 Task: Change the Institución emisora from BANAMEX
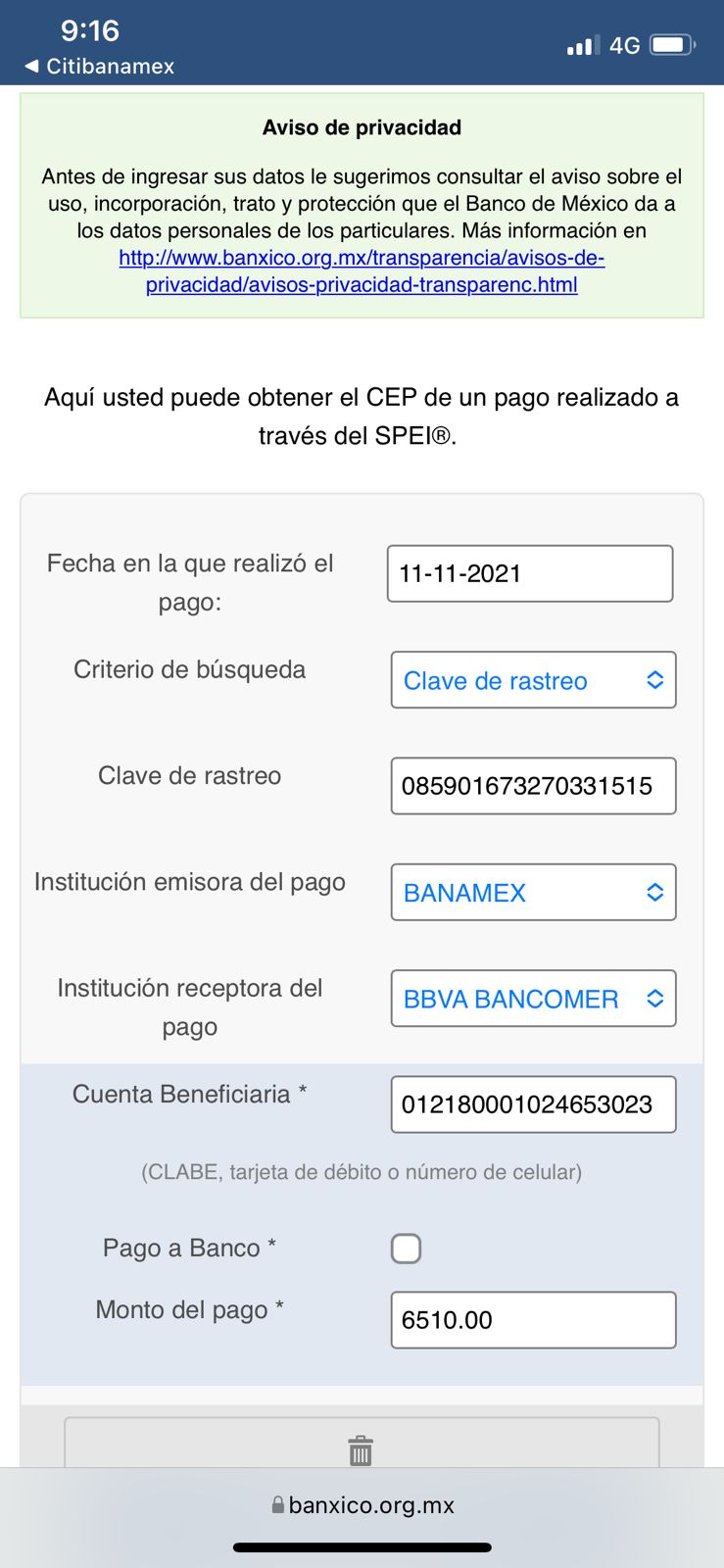[533, 892]
